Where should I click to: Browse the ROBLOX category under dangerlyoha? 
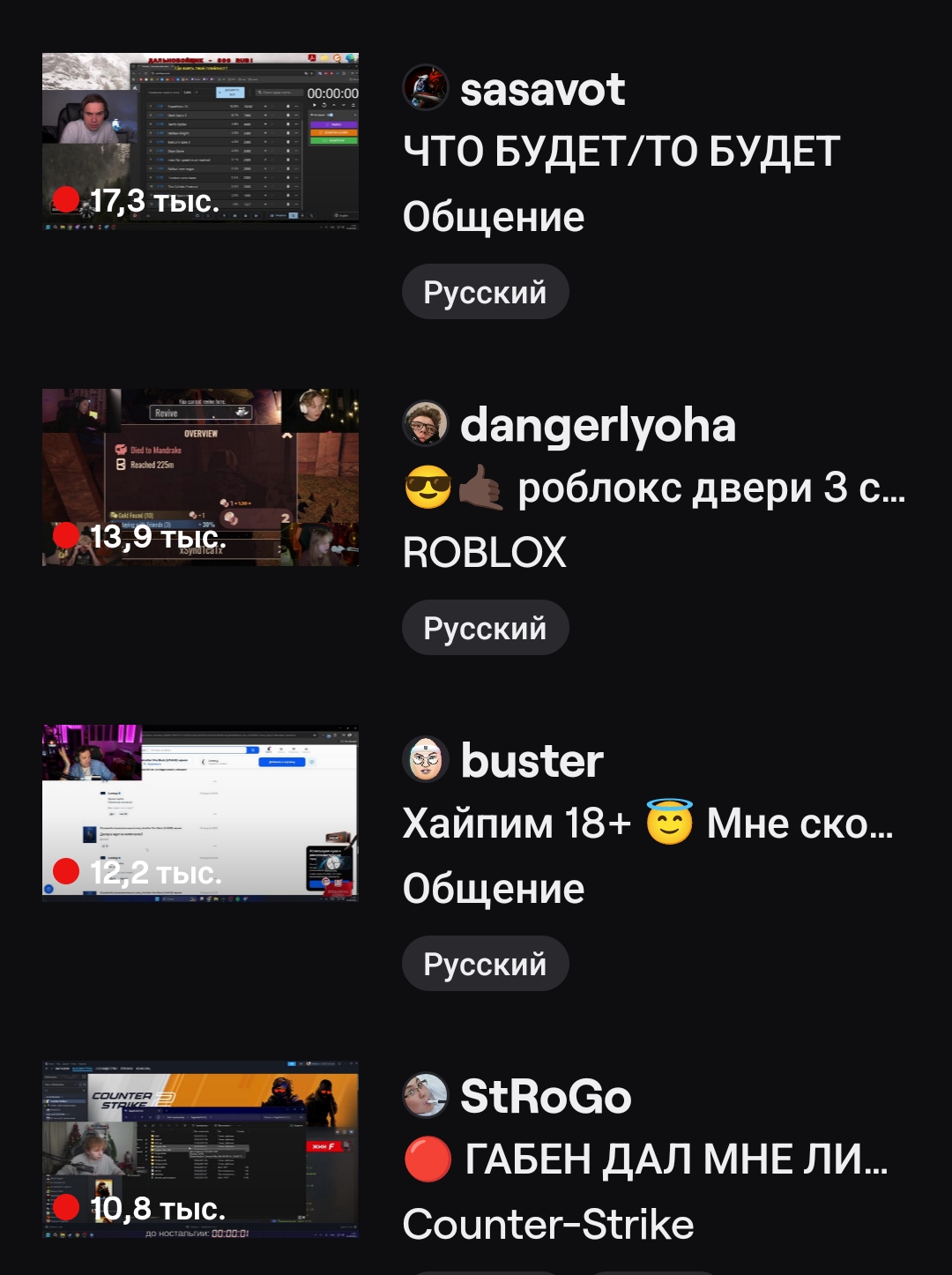(485, 553)
